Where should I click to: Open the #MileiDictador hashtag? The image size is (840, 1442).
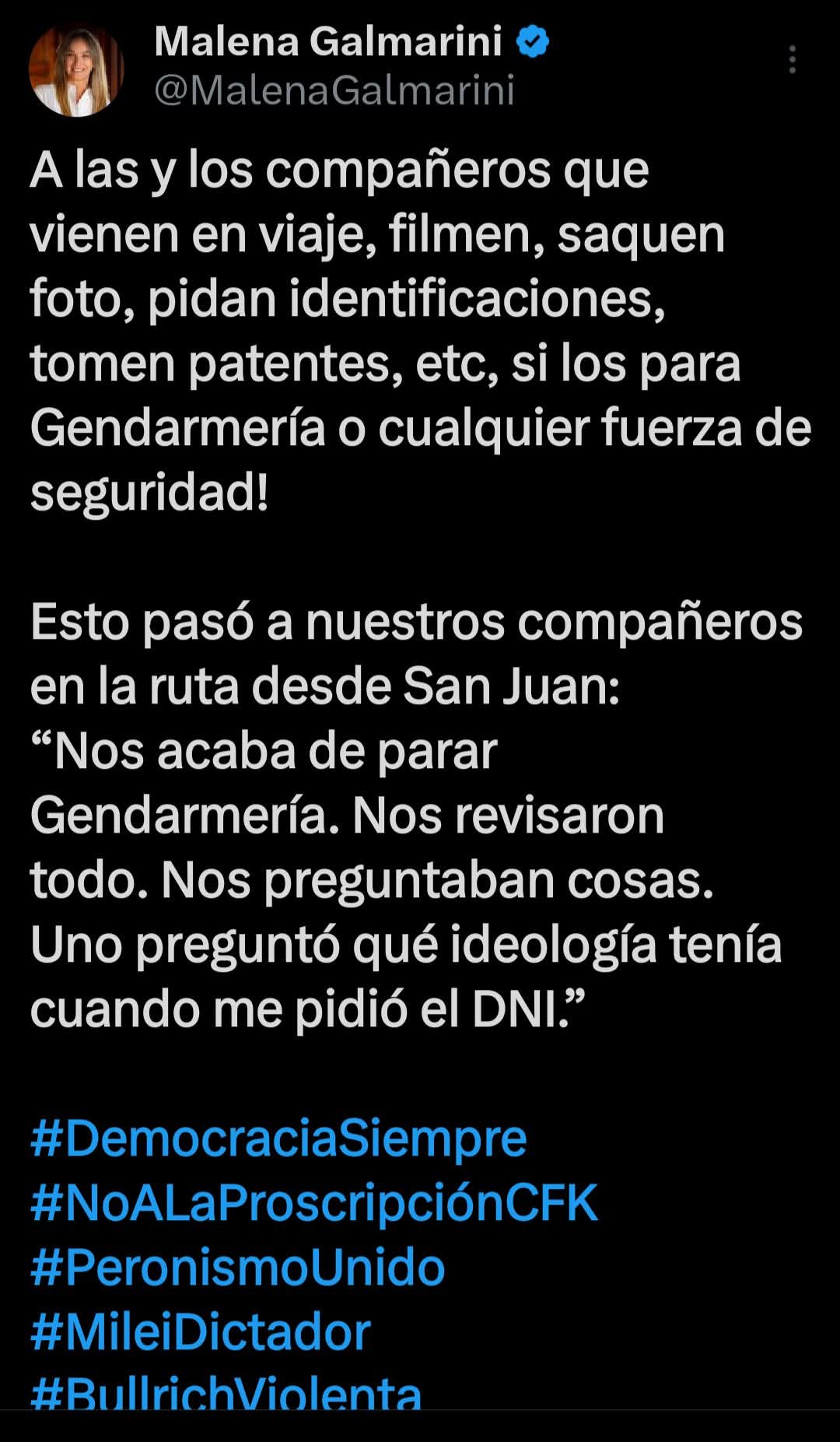201,1331
